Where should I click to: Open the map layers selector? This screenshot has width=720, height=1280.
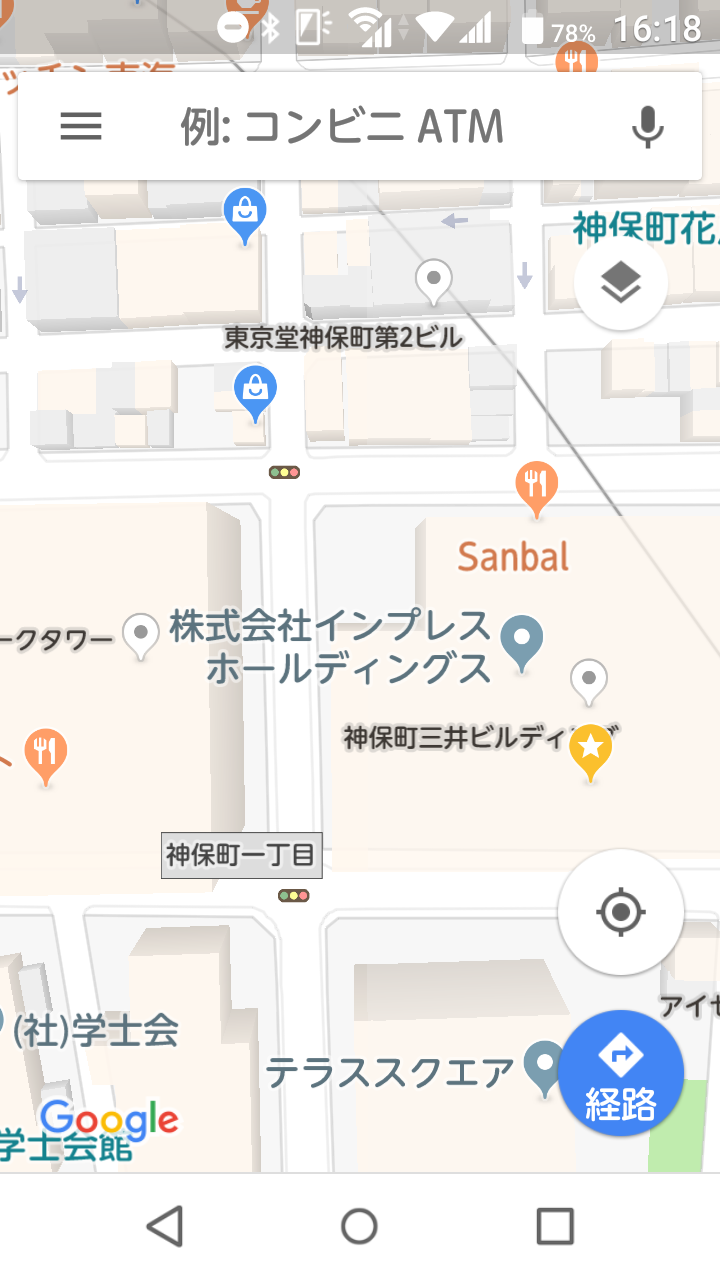[x=621, y=285]
